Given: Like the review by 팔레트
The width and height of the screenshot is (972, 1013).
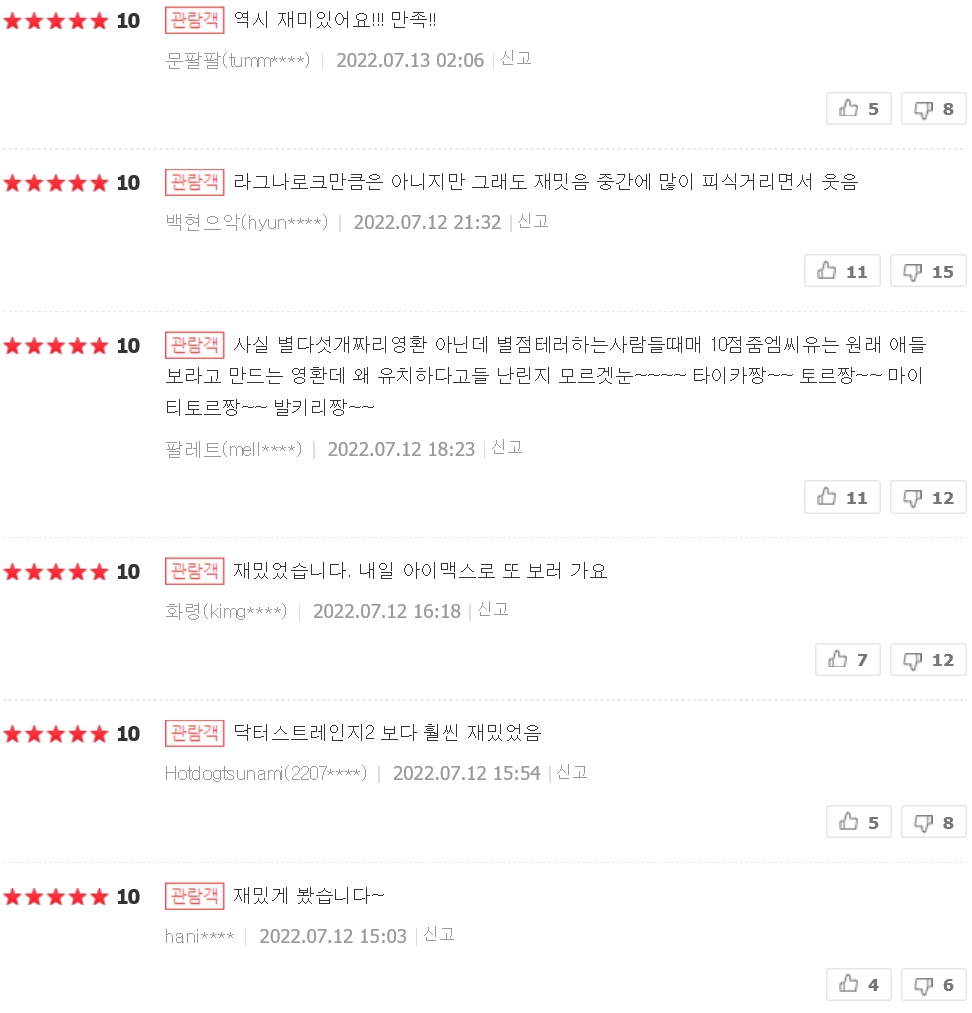Looking at the screenshot, I should (842, 497).
